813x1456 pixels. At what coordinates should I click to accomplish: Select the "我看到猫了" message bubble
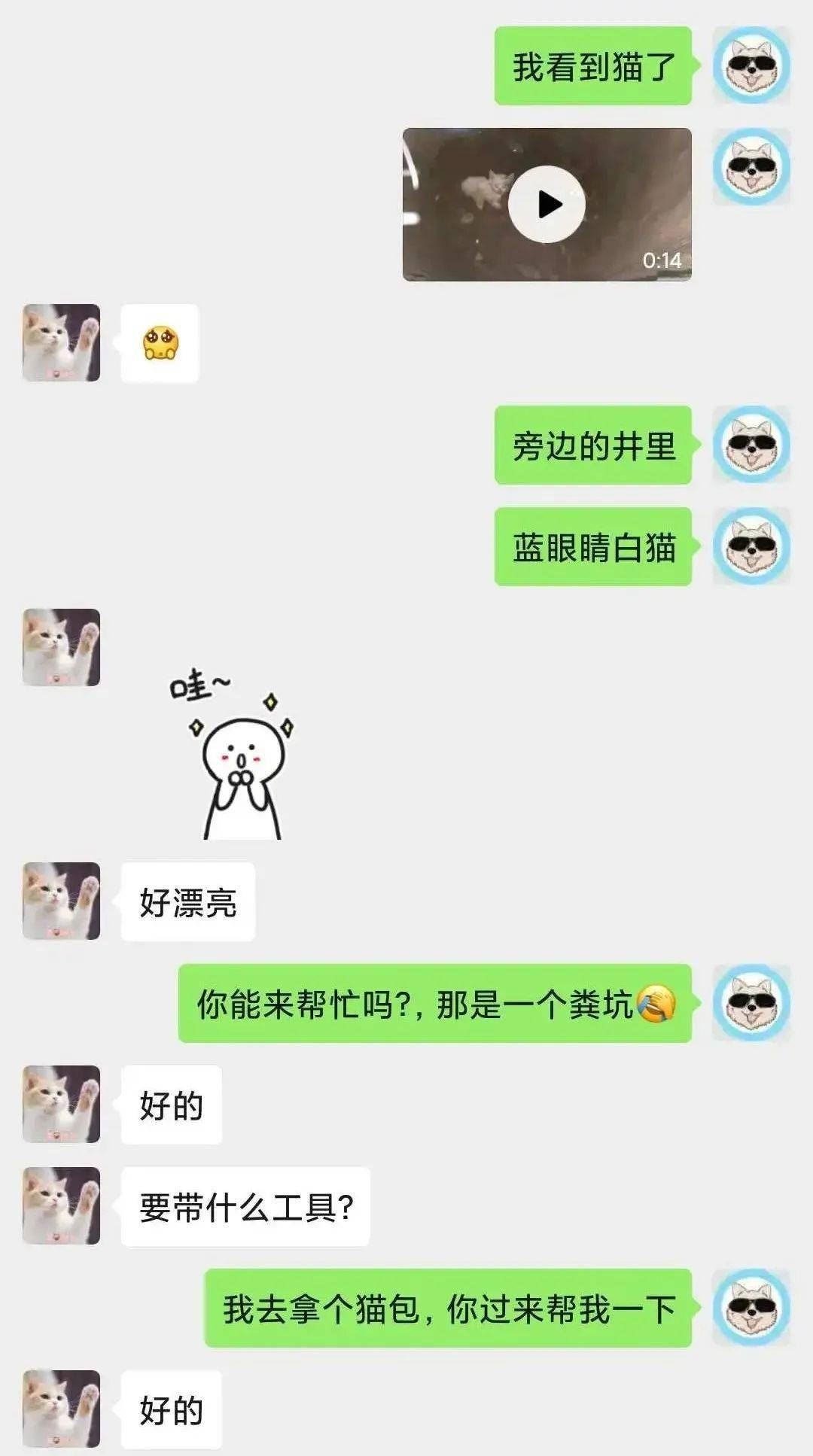(x=592, y=66)
